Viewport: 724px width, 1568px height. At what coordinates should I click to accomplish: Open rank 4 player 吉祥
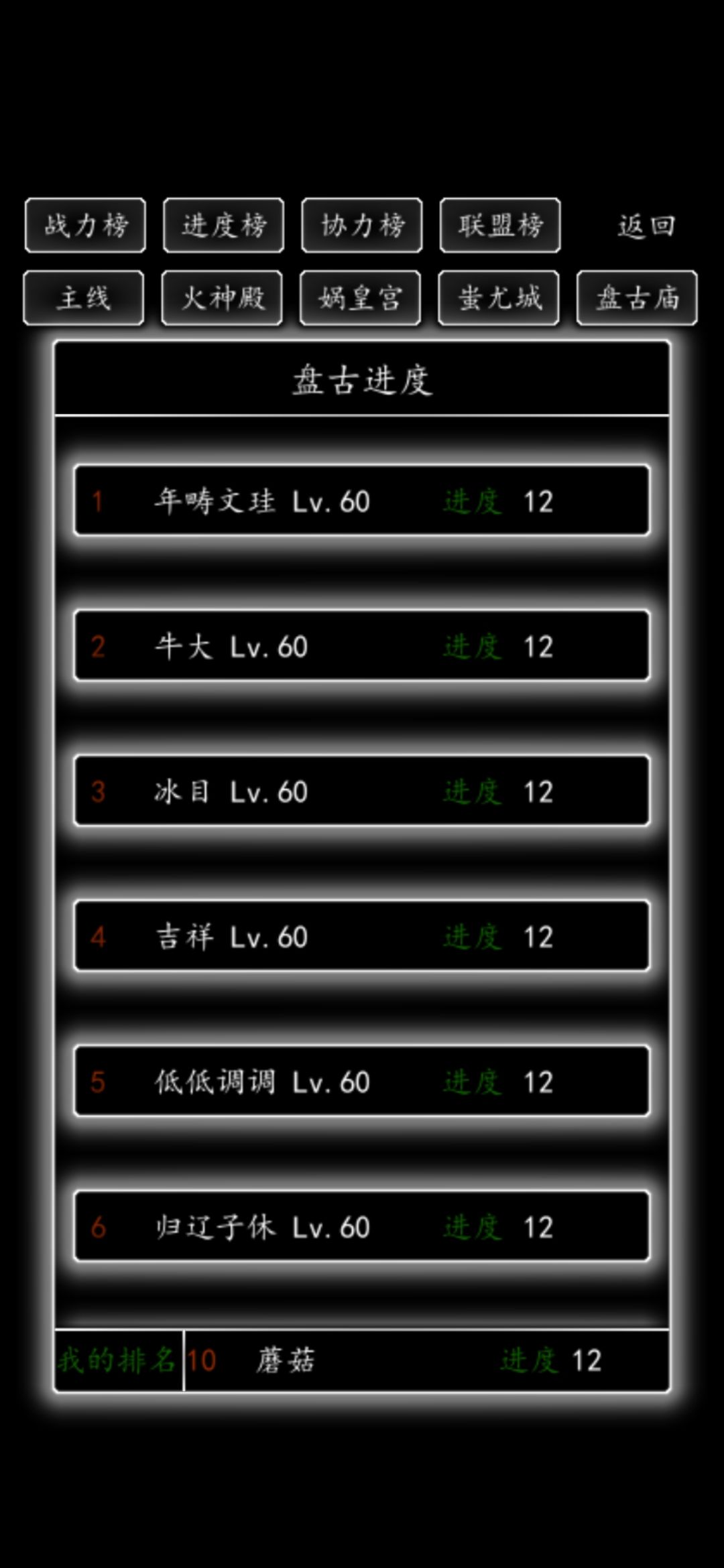coord(362,937)
